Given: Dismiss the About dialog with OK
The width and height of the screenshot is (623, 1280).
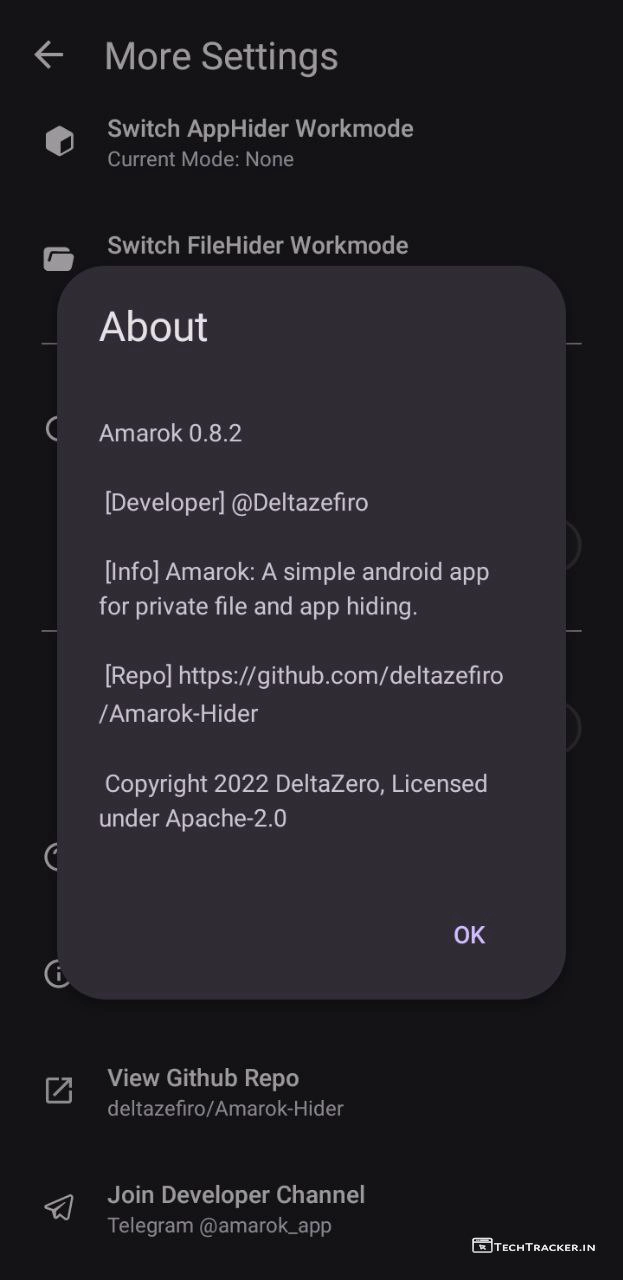Looking at the screenshot, I should [469, 935].
